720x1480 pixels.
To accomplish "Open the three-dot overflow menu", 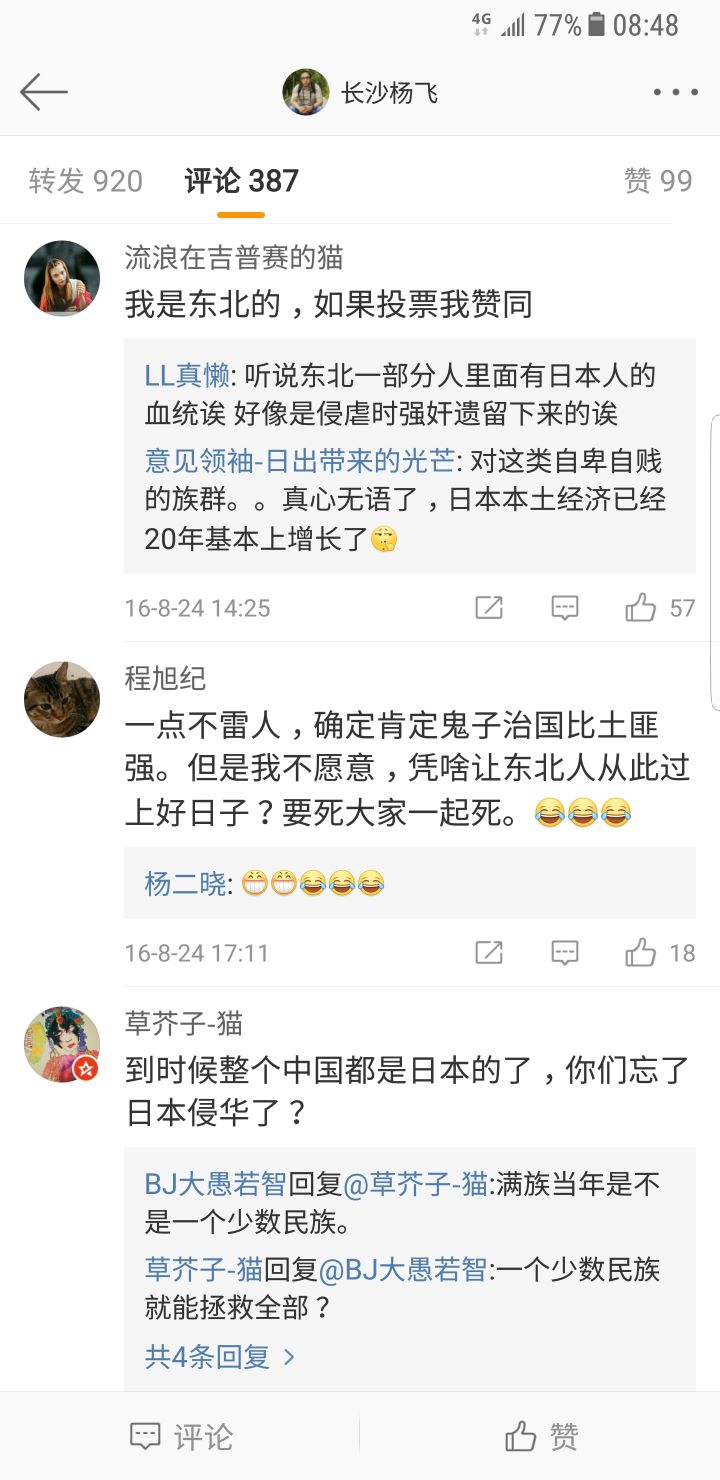I will point(675,93).
